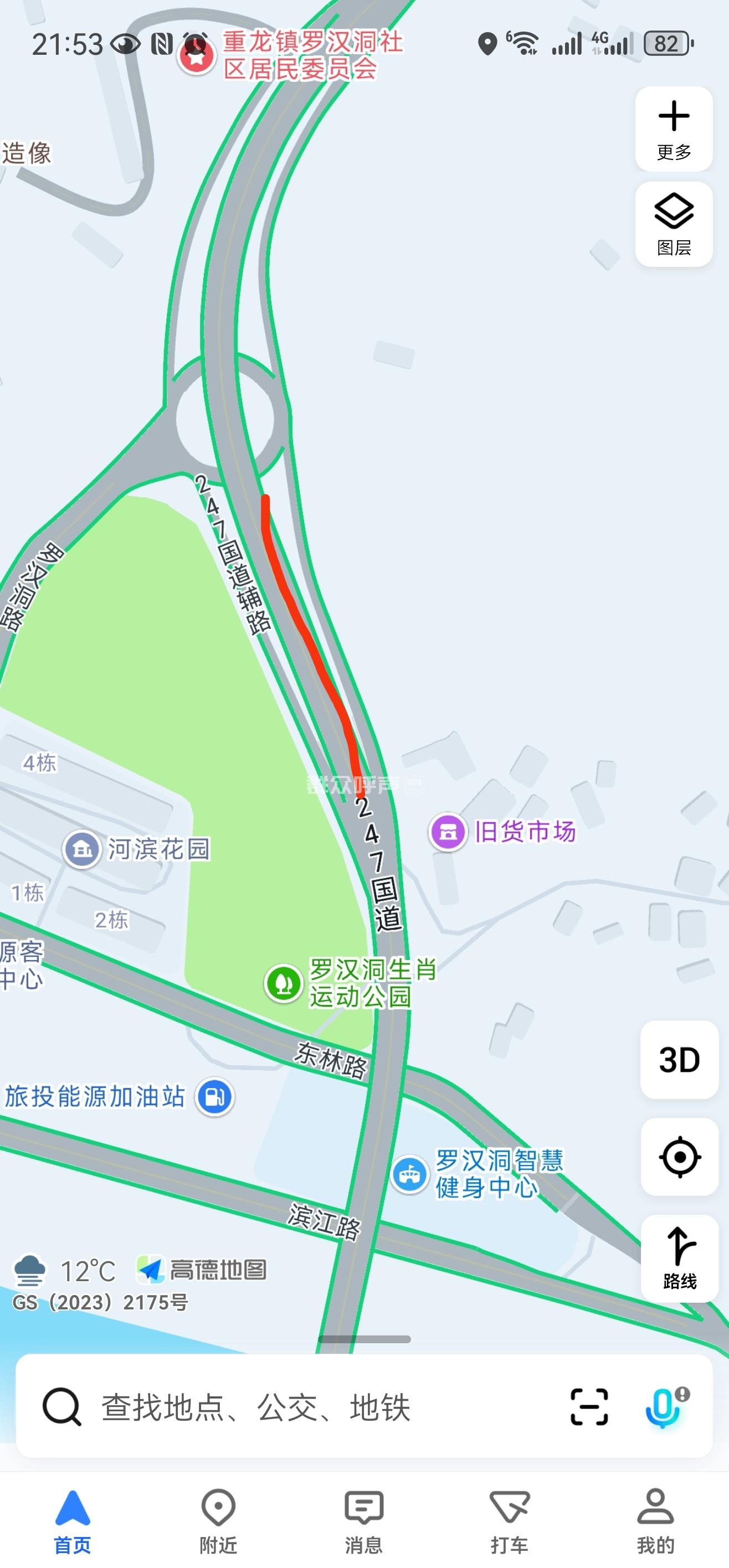Open the 路线 route planner

point(679,1257)
